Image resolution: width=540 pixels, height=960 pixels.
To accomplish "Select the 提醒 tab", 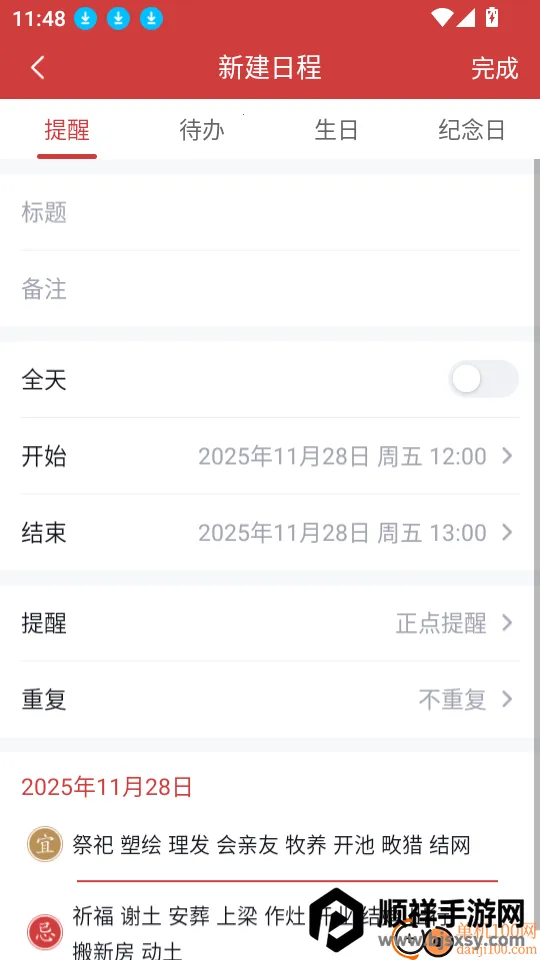I will pyautogui.click(x=67, y=130).
